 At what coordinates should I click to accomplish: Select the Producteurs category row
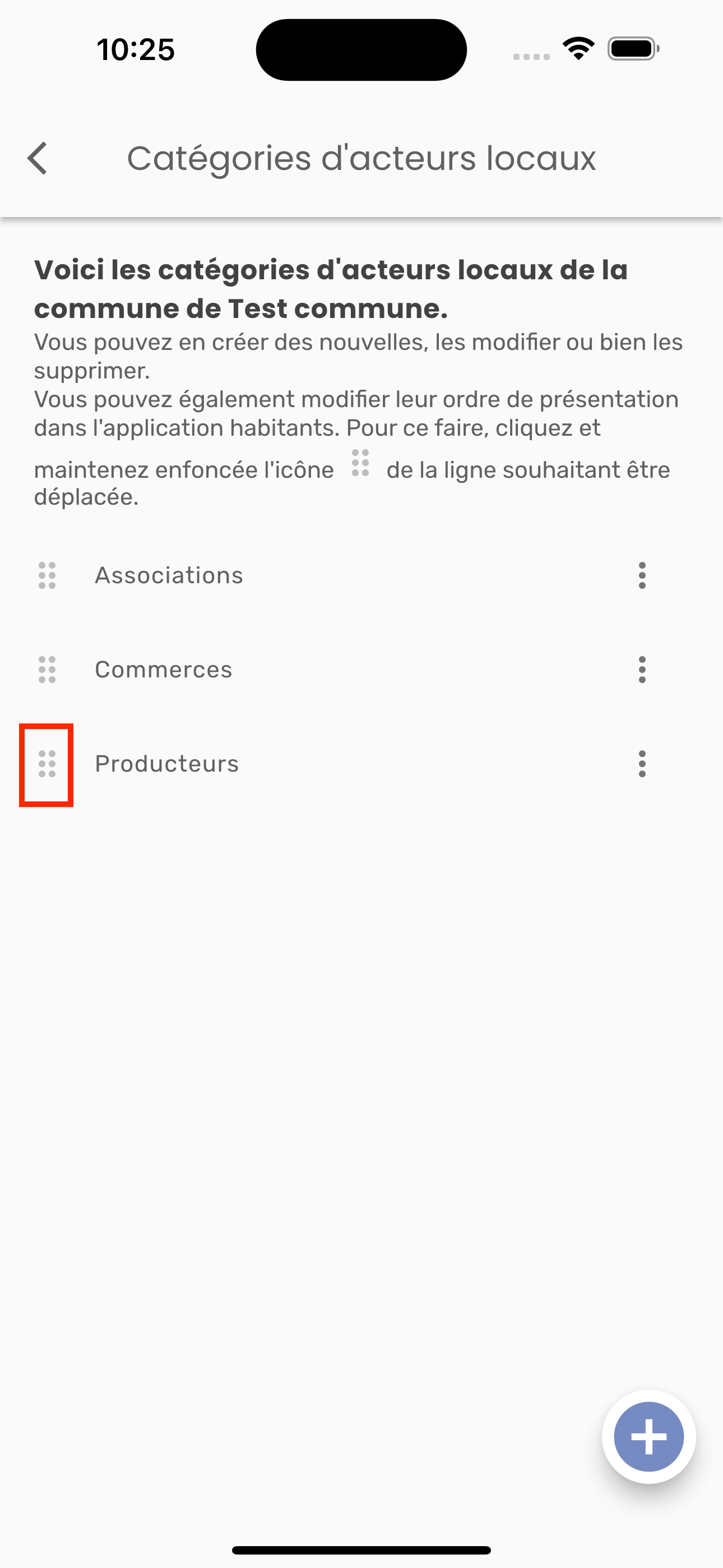point(167,764)
